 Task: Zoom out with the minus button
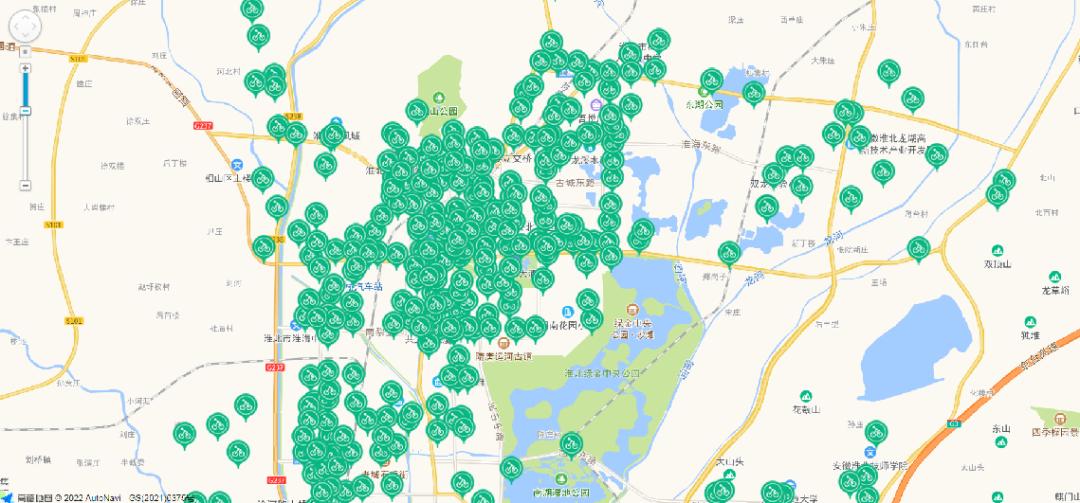(26, 185)
